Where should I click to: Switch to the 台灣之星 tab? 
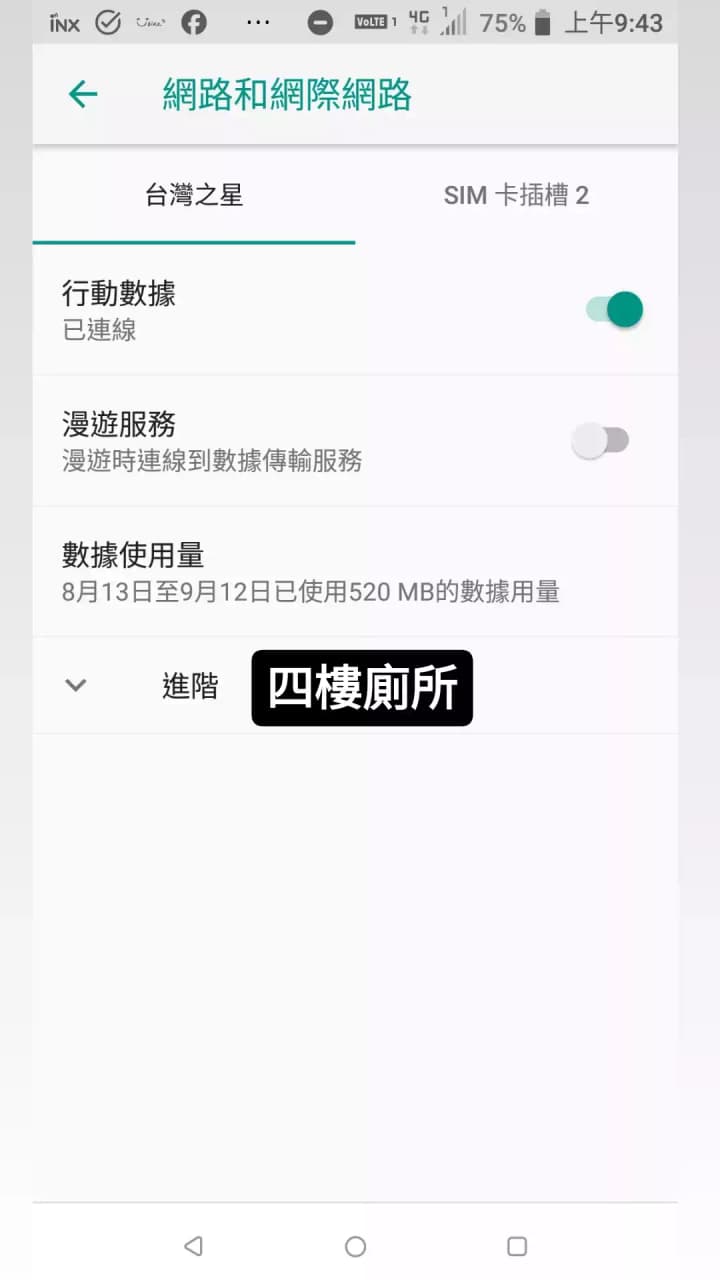(x=194, y=195)
